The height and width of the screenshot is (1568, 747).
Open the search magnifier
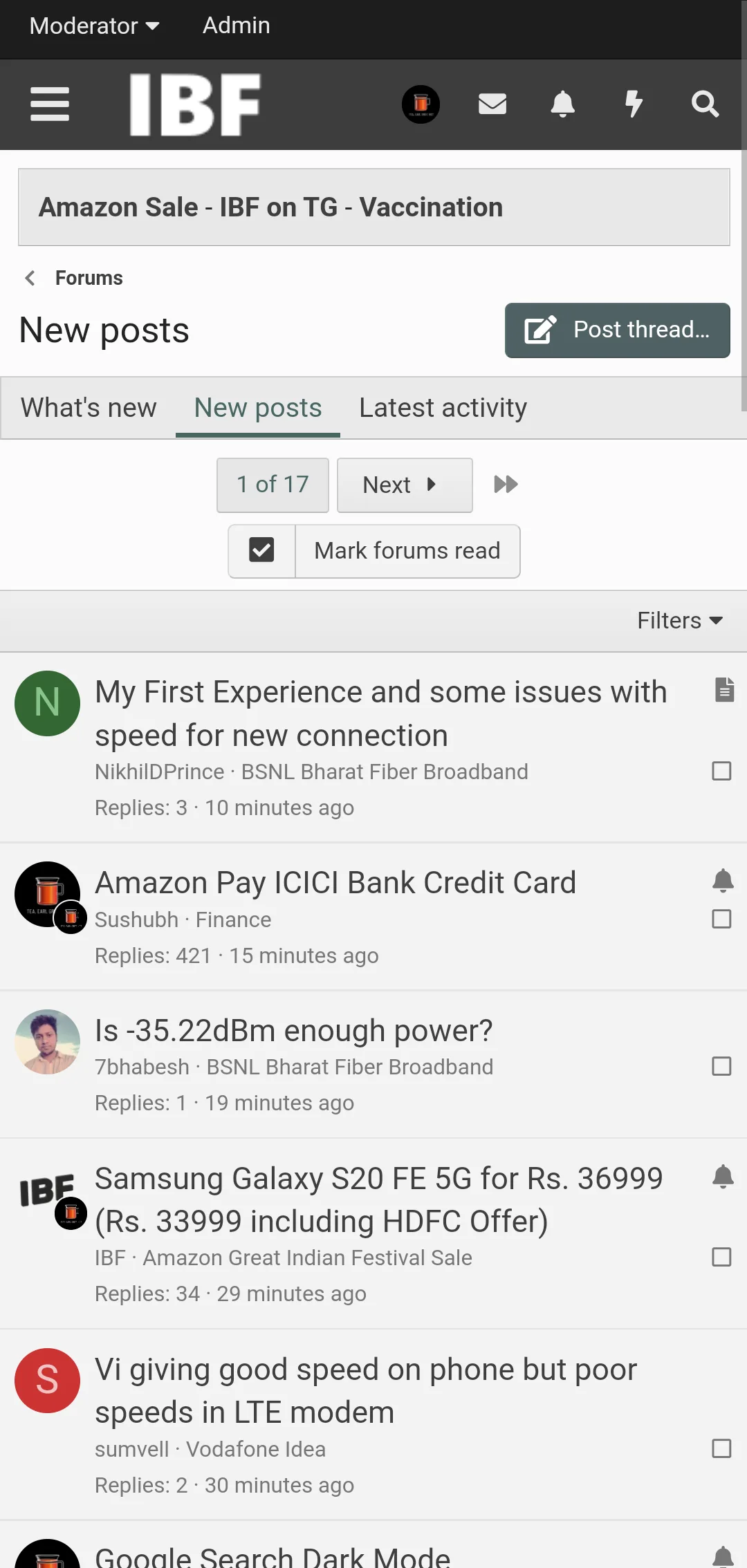pyautogui.click(x=705, y=104)
